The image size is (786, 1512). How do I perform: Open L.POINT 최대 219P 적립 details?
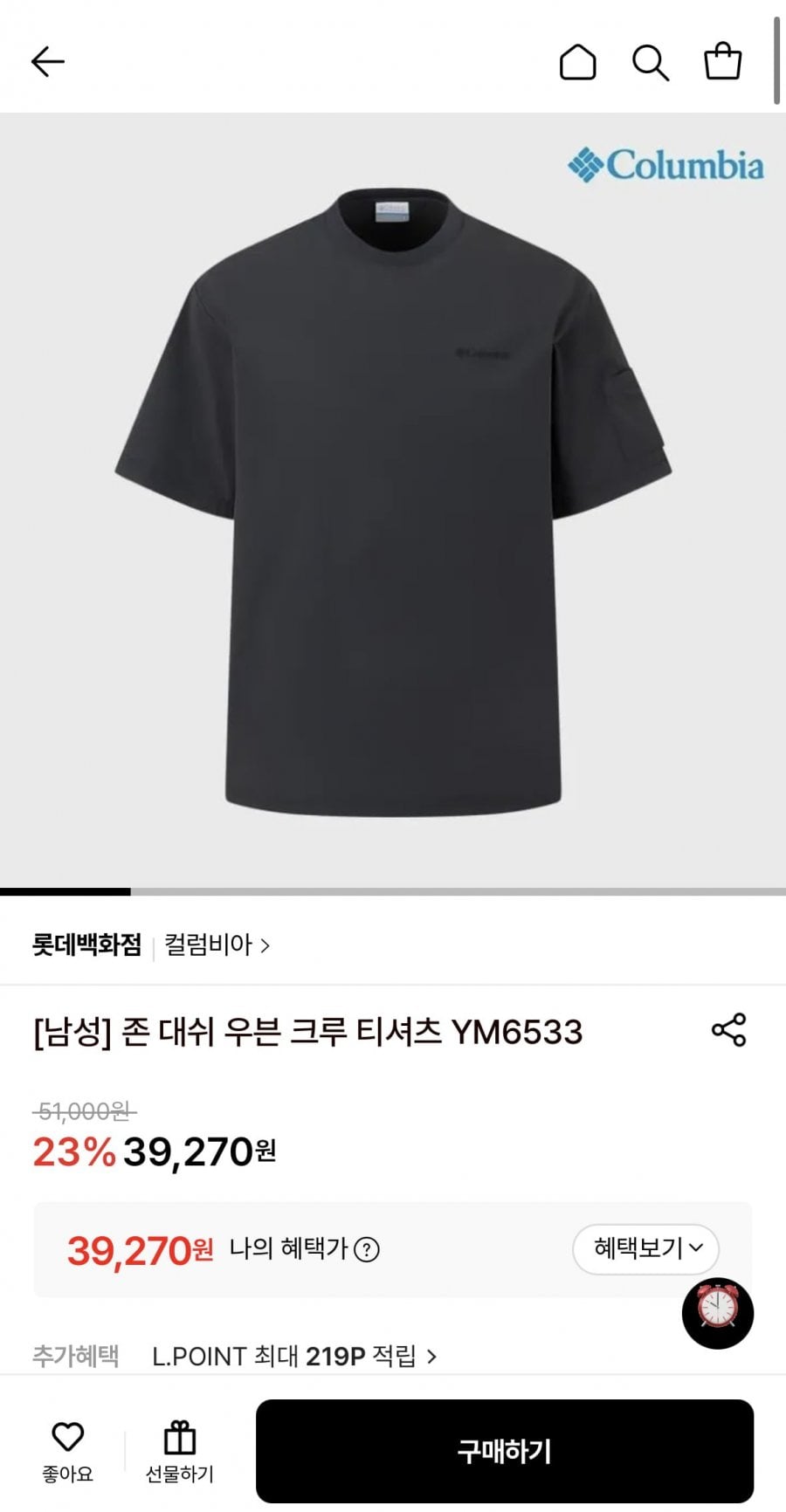(293, 1356)
